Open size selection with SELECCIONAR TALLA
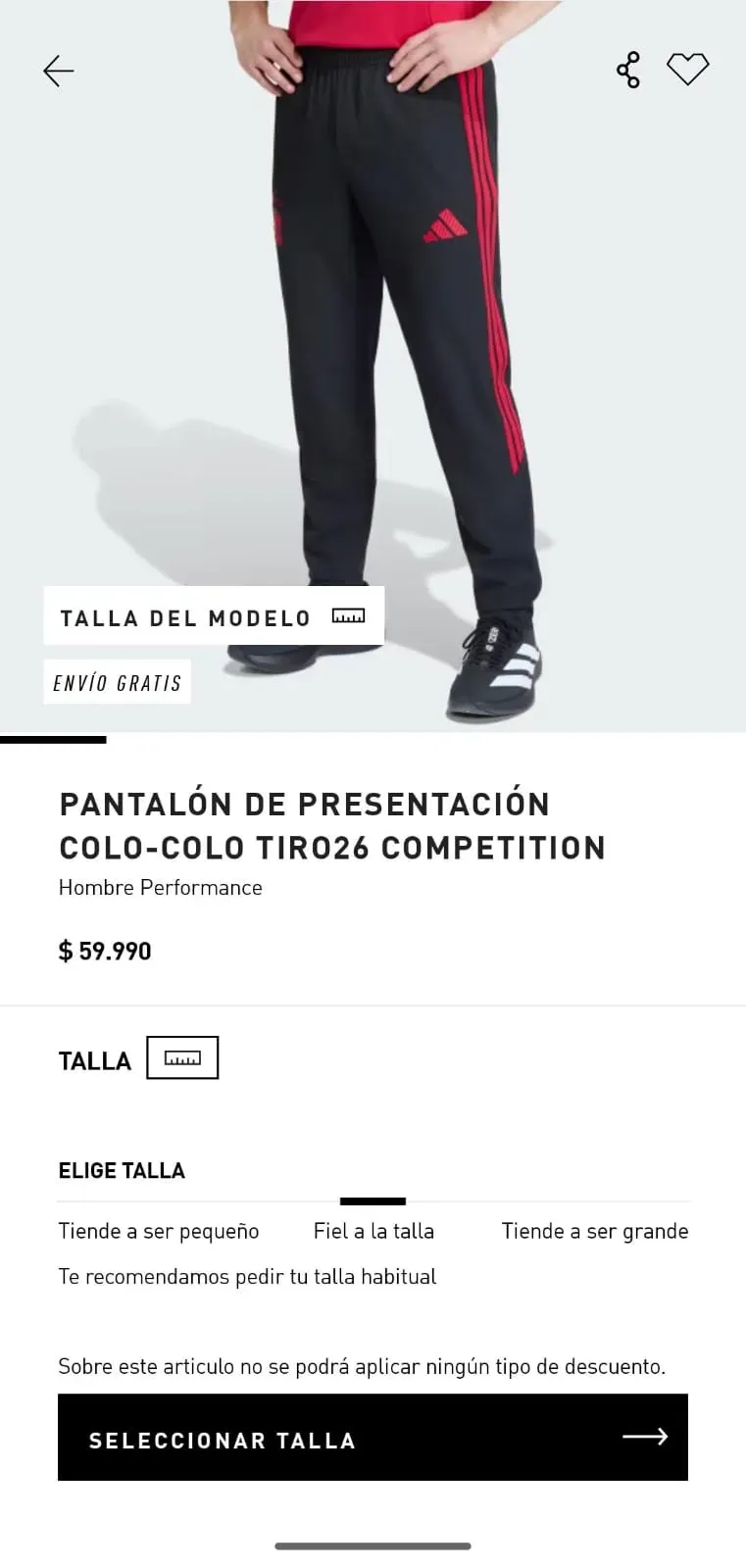The image size is (746, 1568). [x=222, y=1440]
